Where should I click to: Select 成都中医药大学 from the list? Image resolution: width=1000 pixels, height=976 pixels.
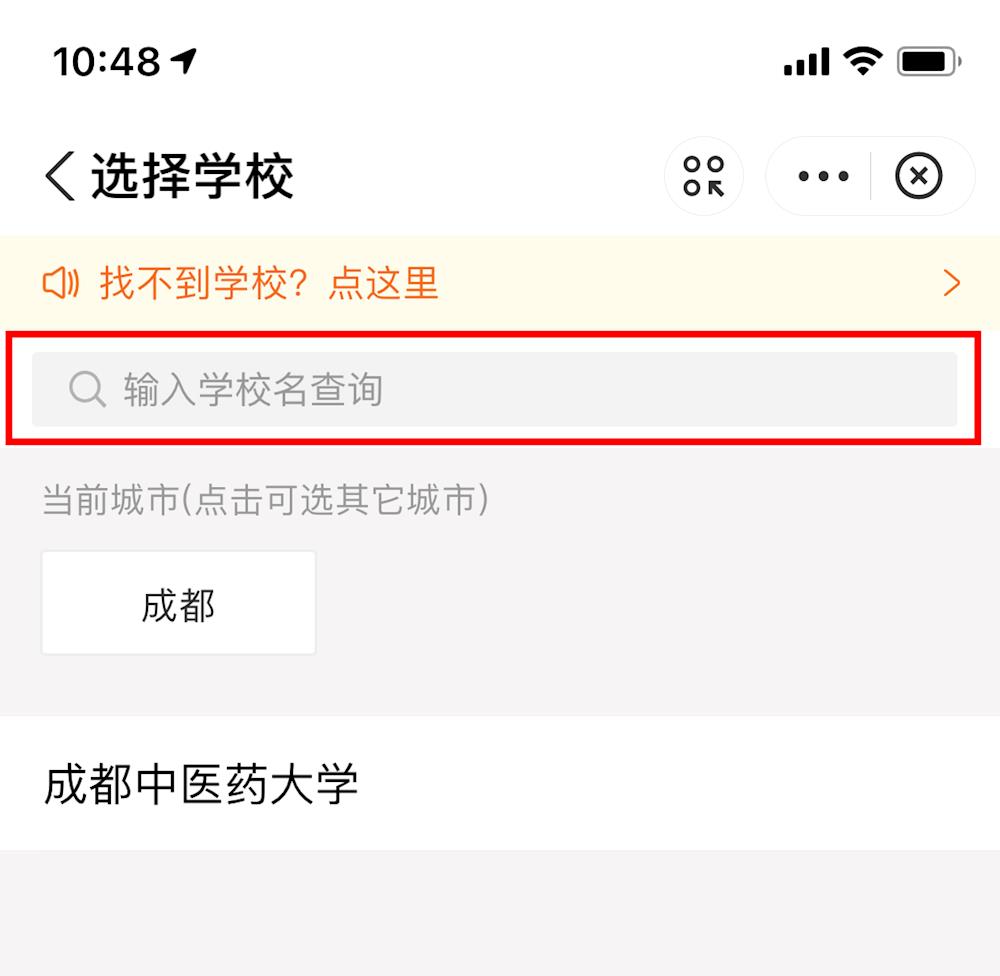[x=200, y=784]
